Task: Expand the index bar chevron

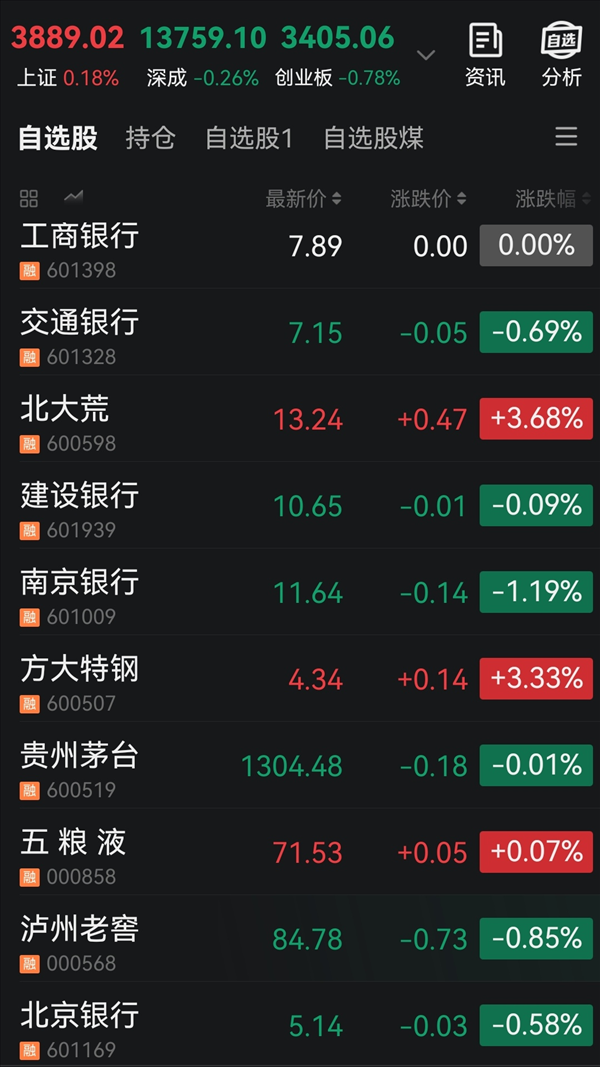Action: (426, 54)
